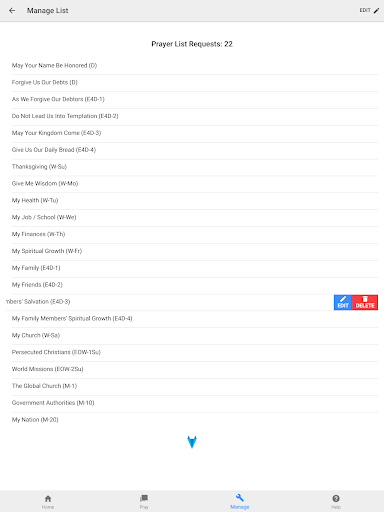Switch to the Pray tab
This screenshot has width=384, height=512.
point(144,502)
